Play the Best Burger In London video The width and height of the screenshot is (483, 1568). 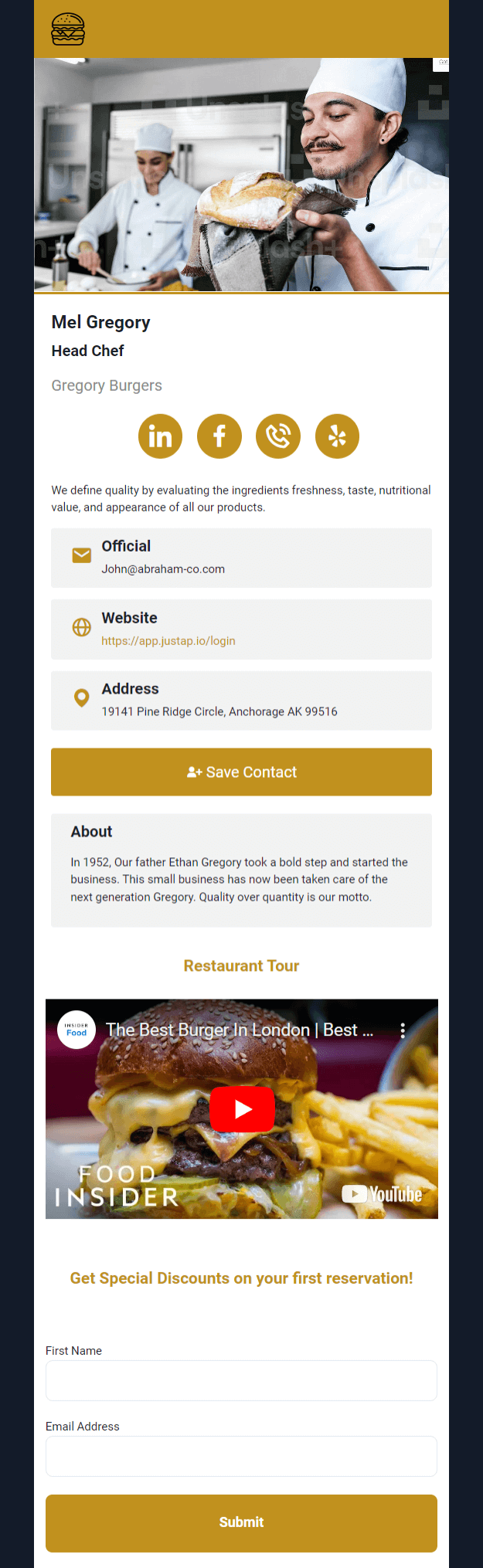coord(242,1109)
